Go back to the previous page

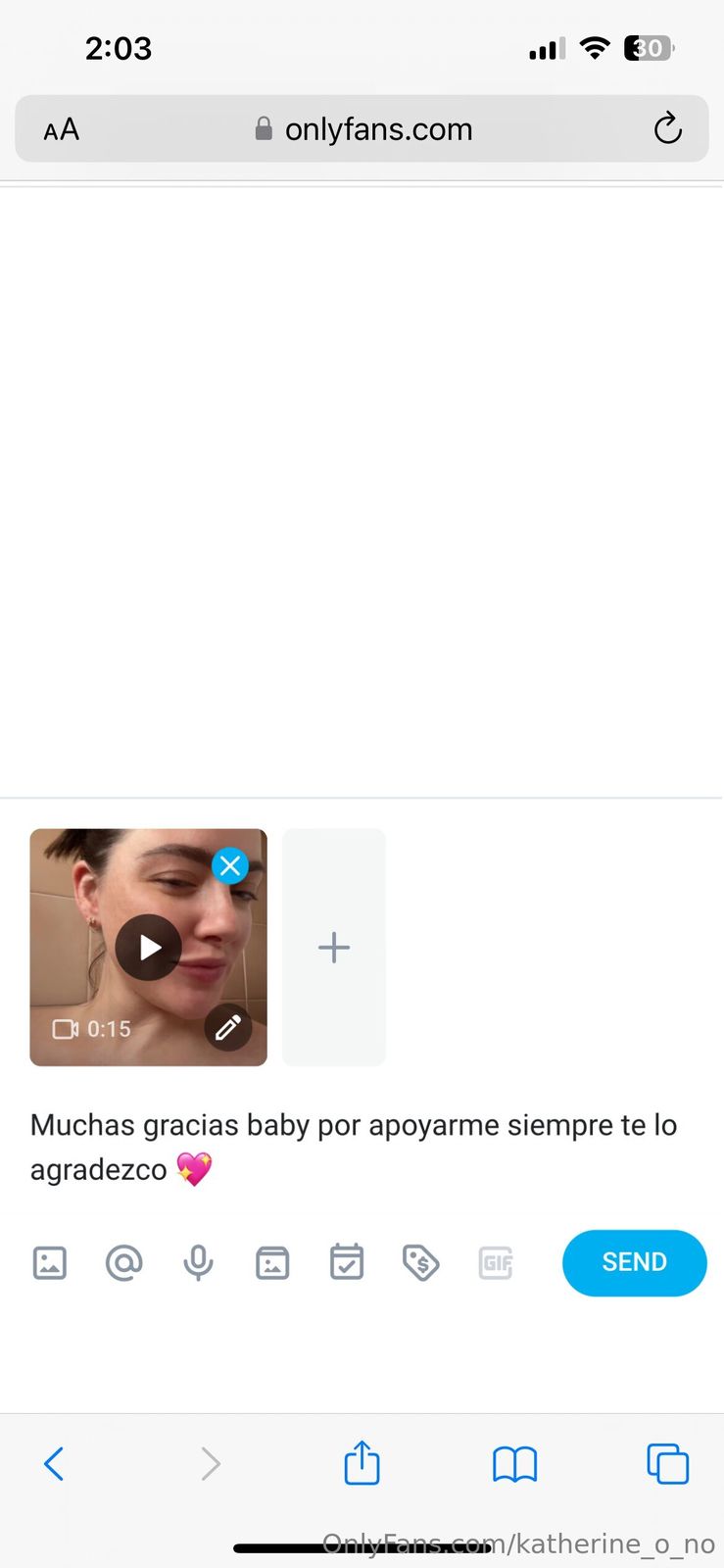[55, 1464]
